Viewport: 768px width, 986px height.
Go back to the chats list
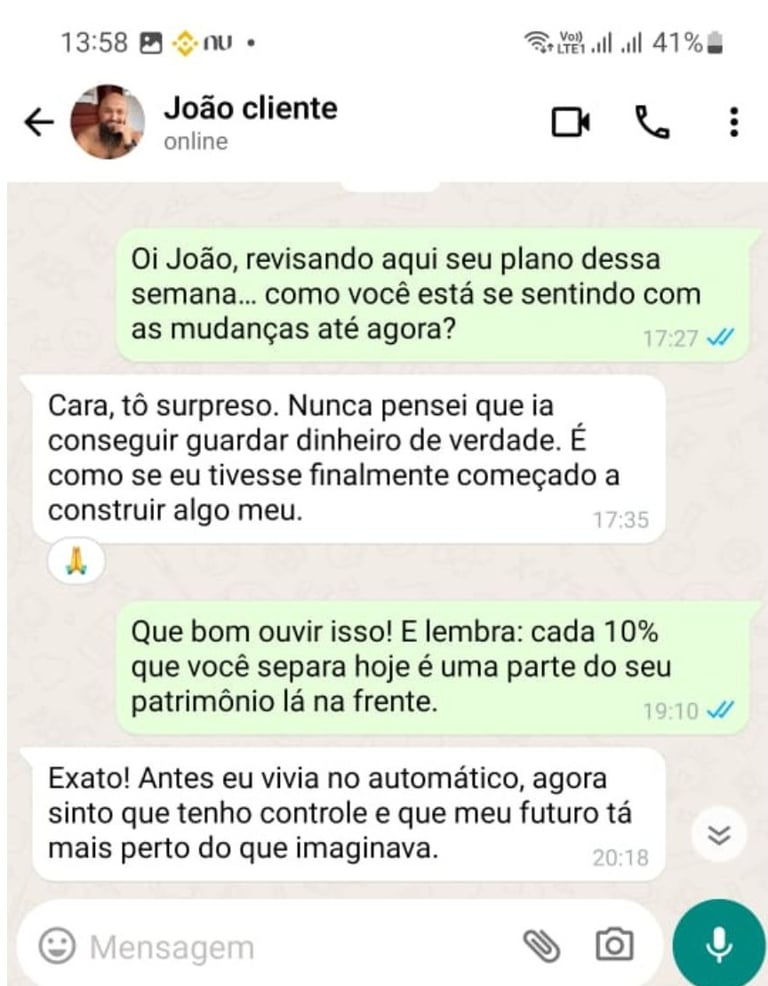38,122
